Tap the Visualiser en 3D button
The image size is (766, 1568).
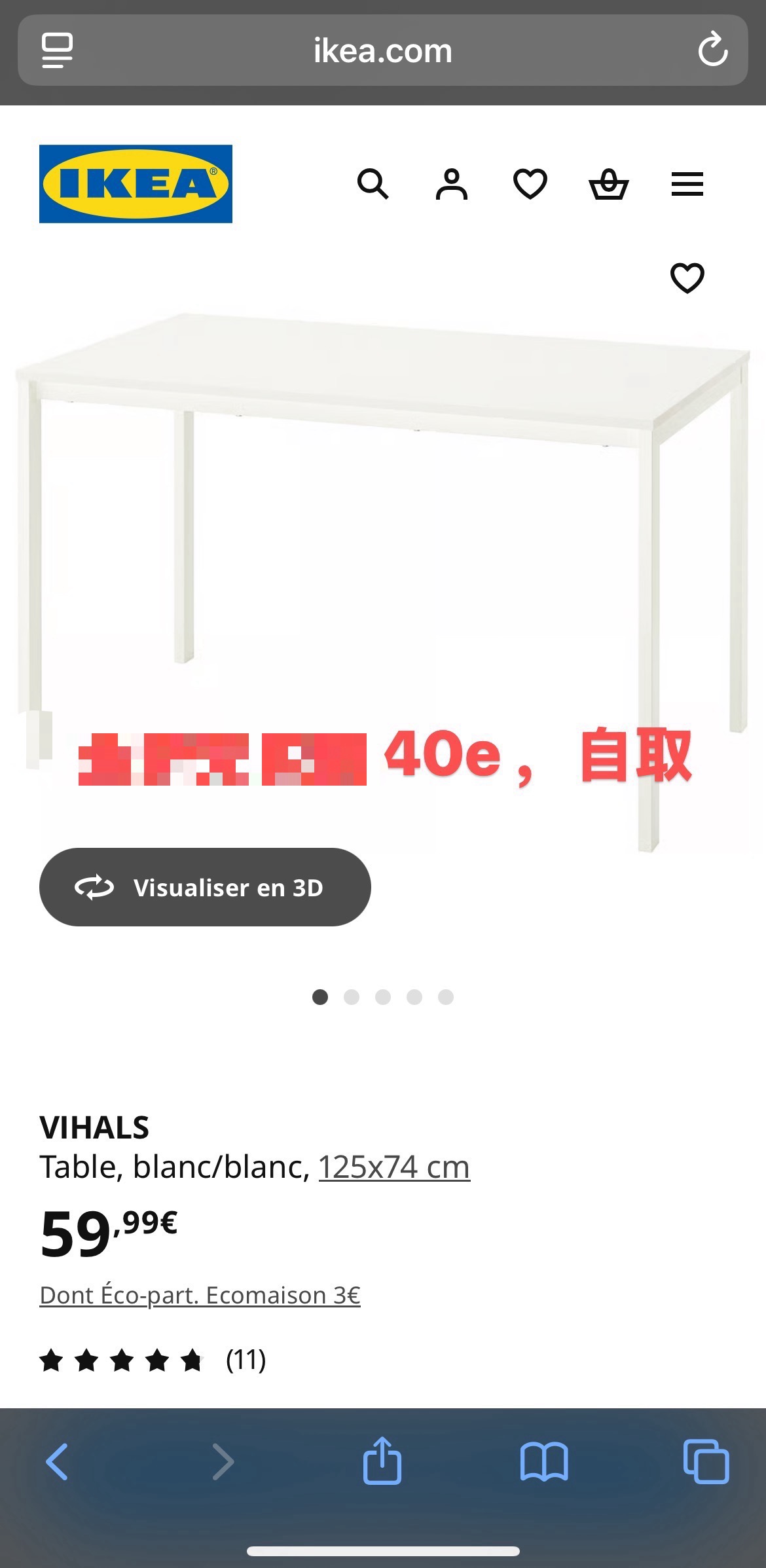point(205,887)
